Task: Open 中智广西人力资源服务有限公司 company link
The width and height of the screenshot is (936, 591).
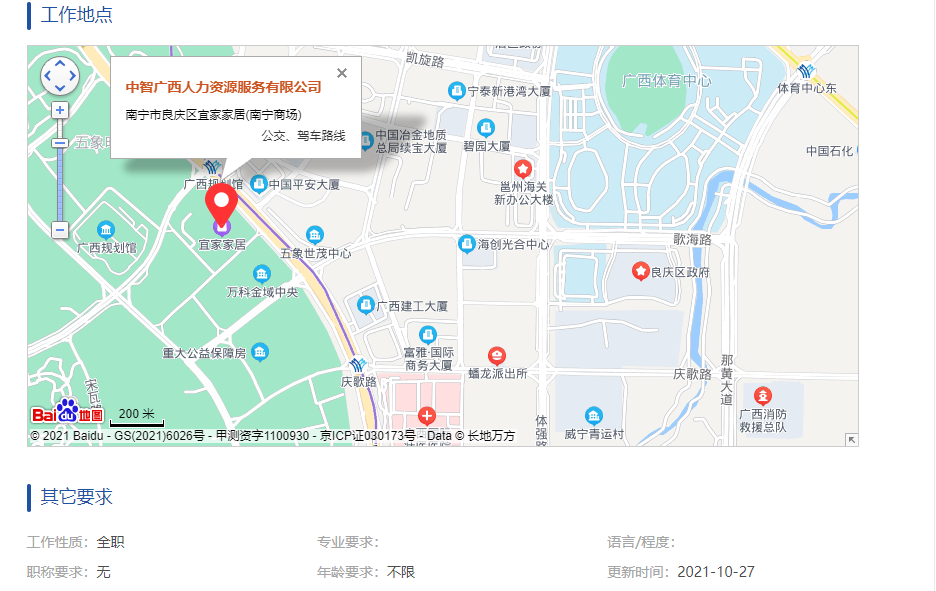Action: (223, 88)
